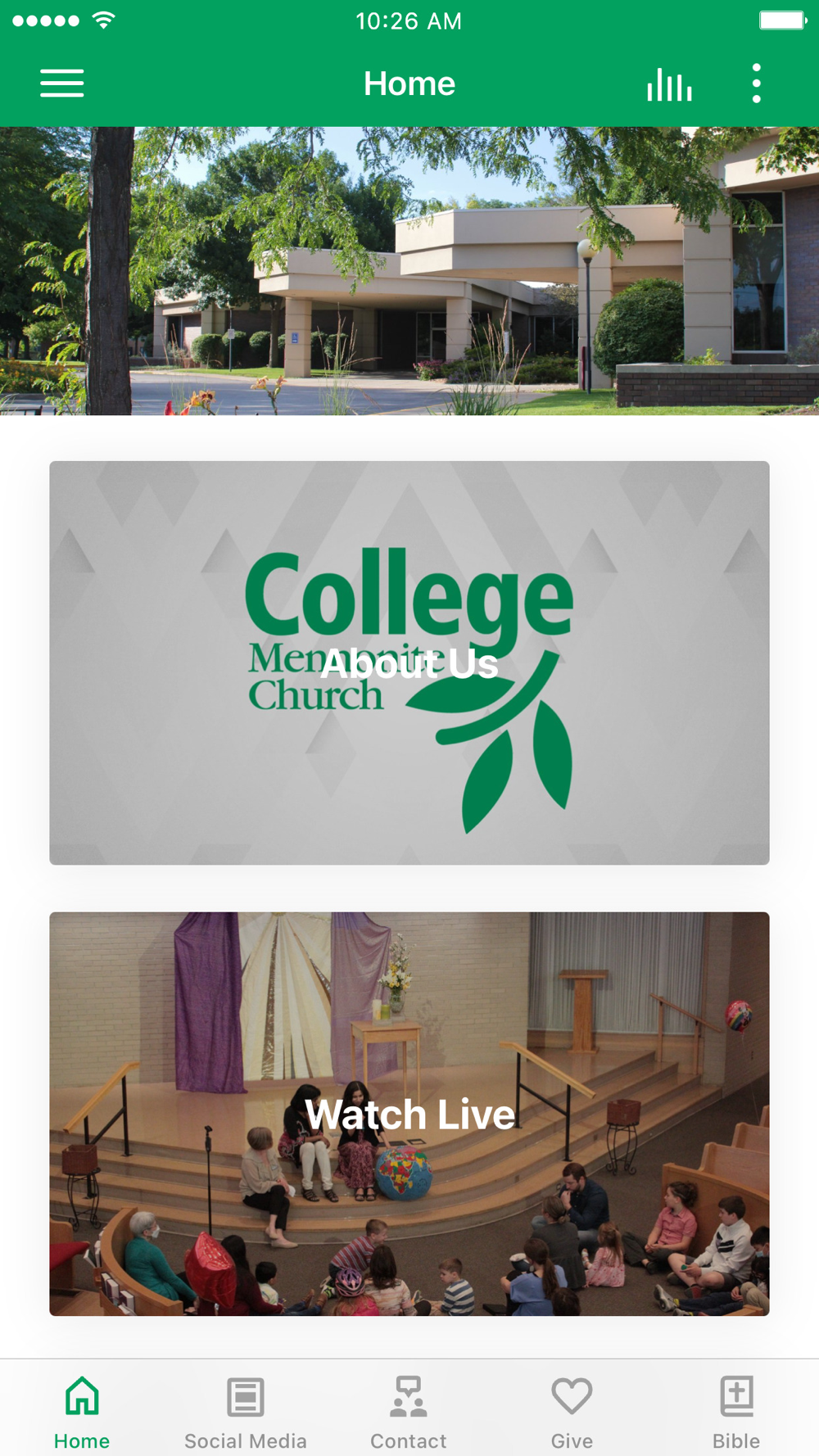Open the hamburger drawer menu

[62, 84]
